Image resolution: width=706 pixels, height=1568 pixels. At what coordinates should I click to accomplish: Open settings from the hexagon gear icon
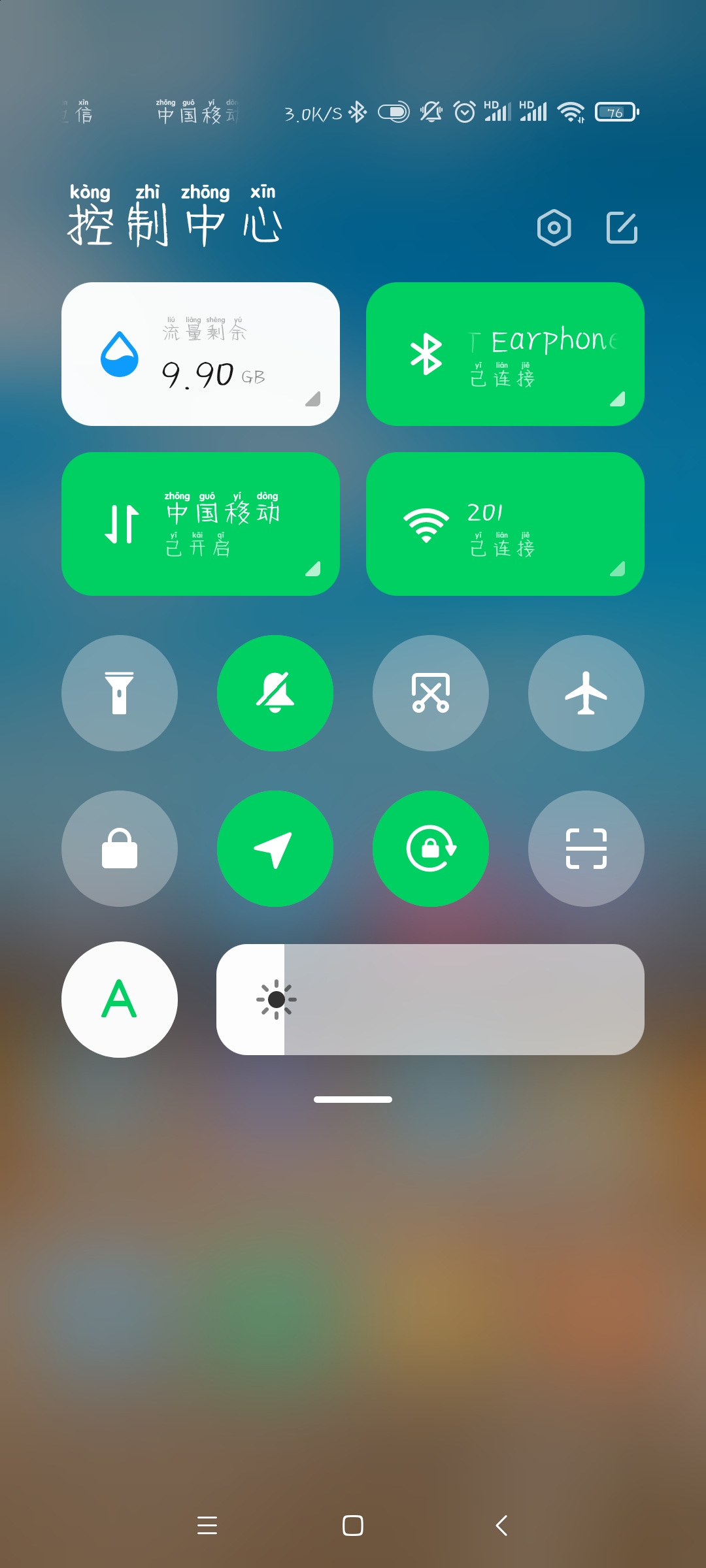pyautogui.click(x=554, y=227)
